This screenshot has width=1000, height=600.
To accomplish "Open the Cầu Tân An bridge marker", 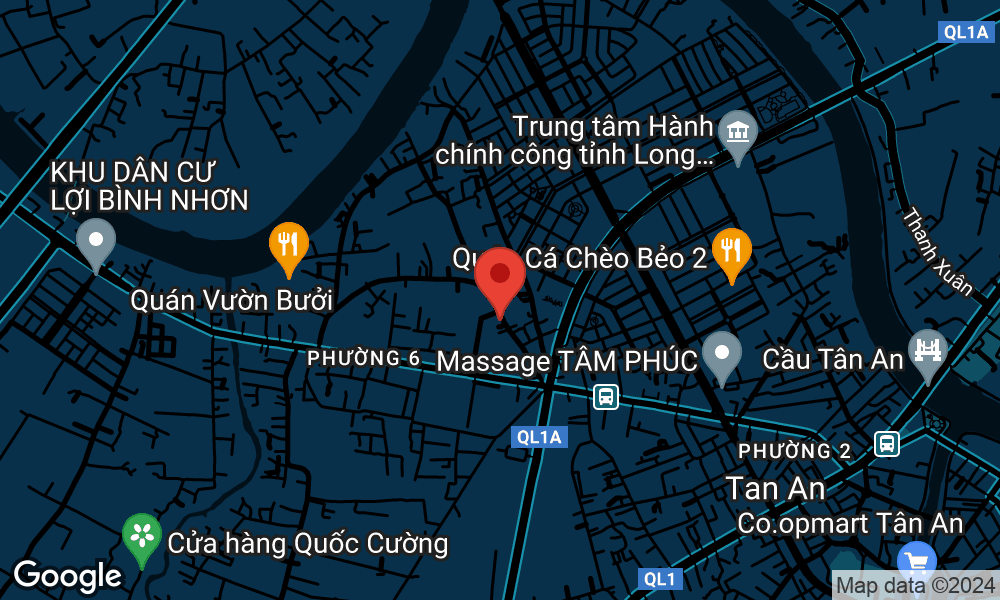I will click(927, 353).
